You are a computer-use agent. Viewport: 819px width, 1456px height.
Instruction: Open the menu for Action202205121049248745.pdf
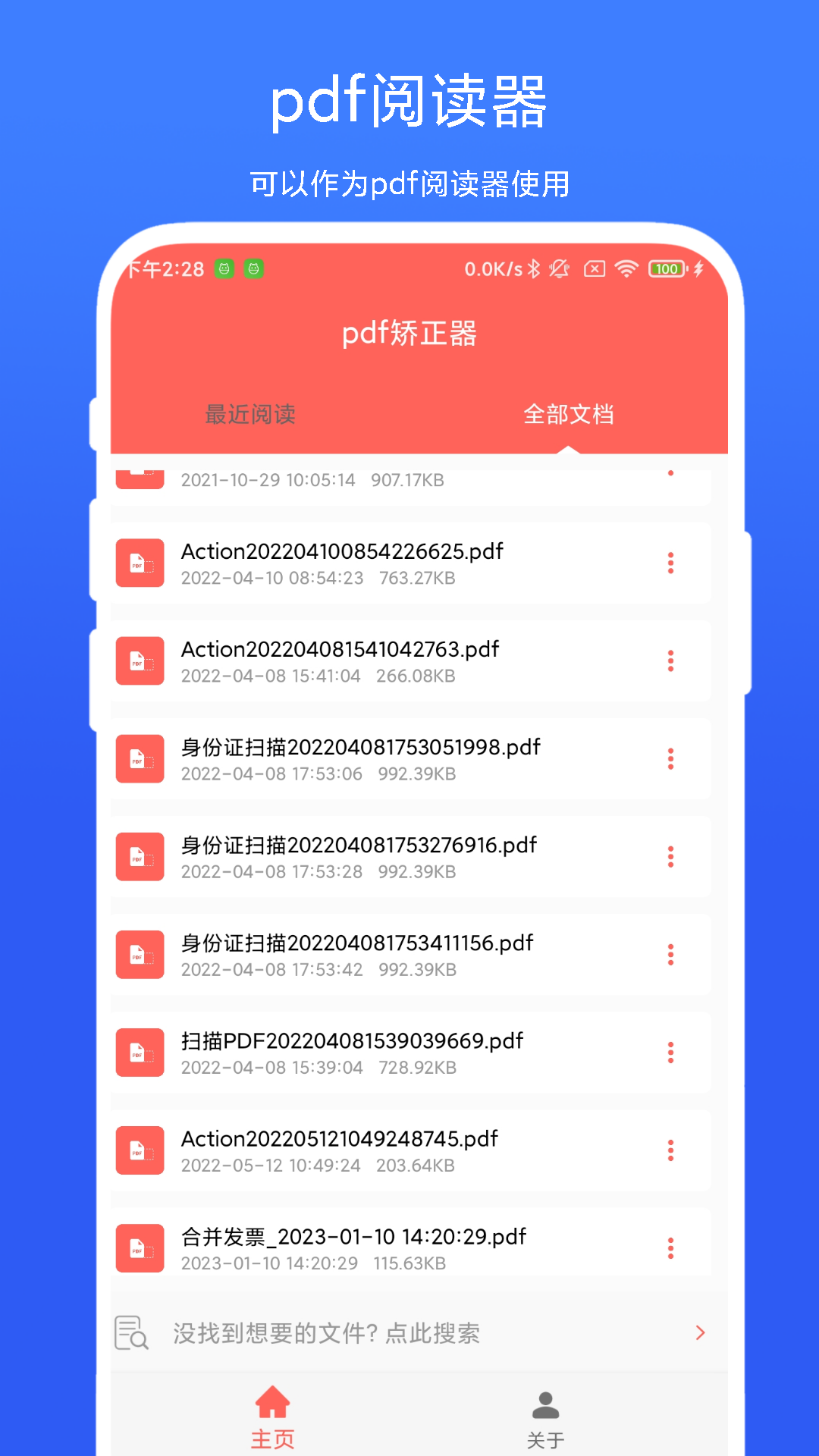point(670,1150)
